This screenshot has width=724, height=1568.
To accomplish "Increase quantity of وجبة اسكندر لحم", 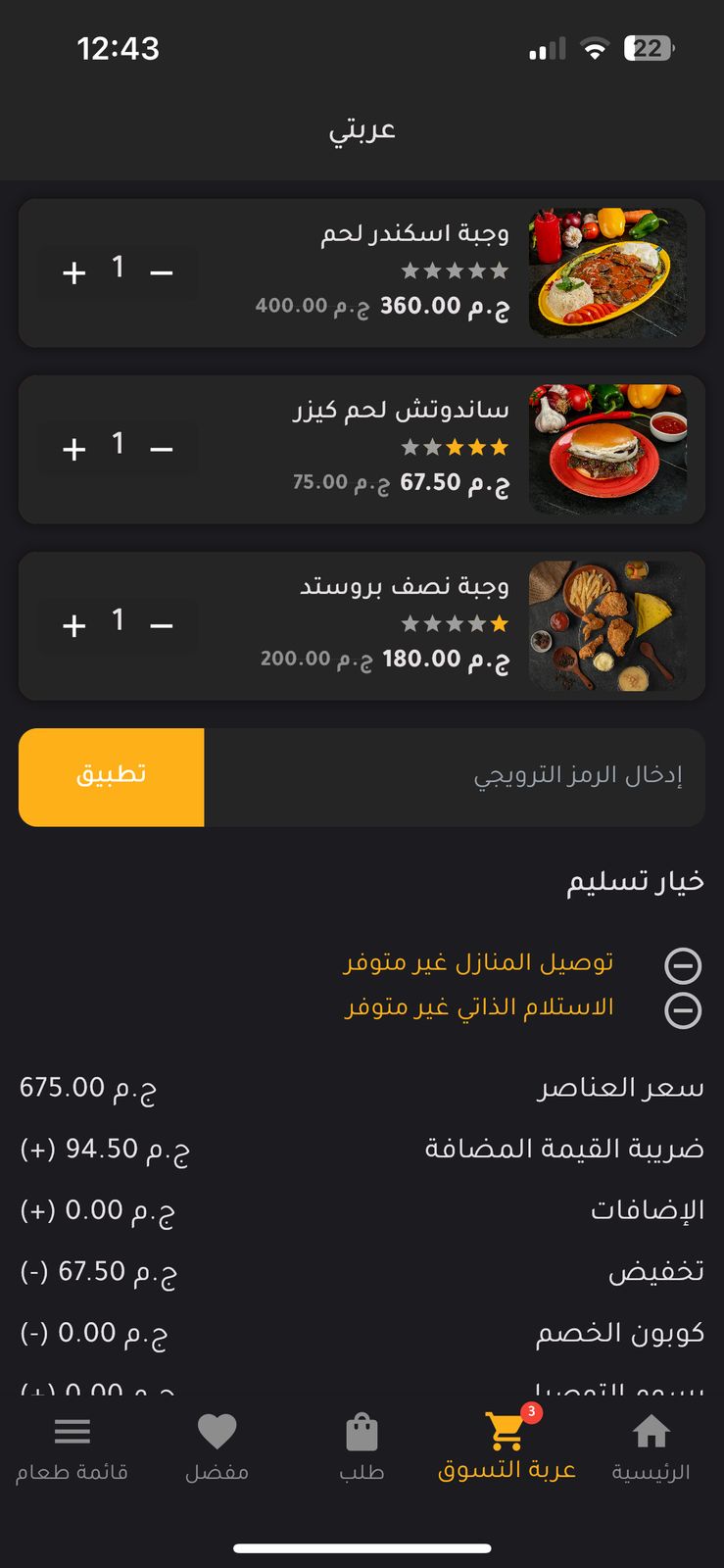I will [74, 272].
